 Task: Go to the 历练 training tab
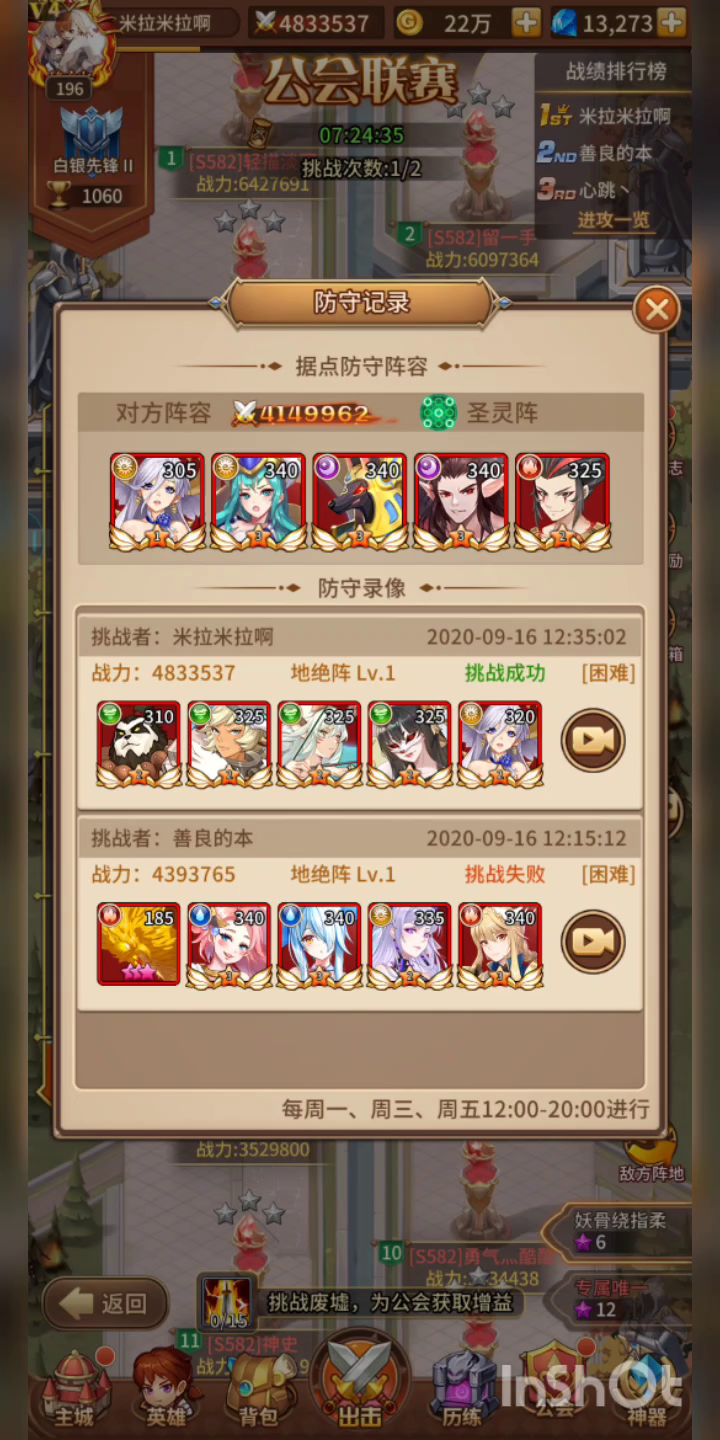tap(463, 1388)
